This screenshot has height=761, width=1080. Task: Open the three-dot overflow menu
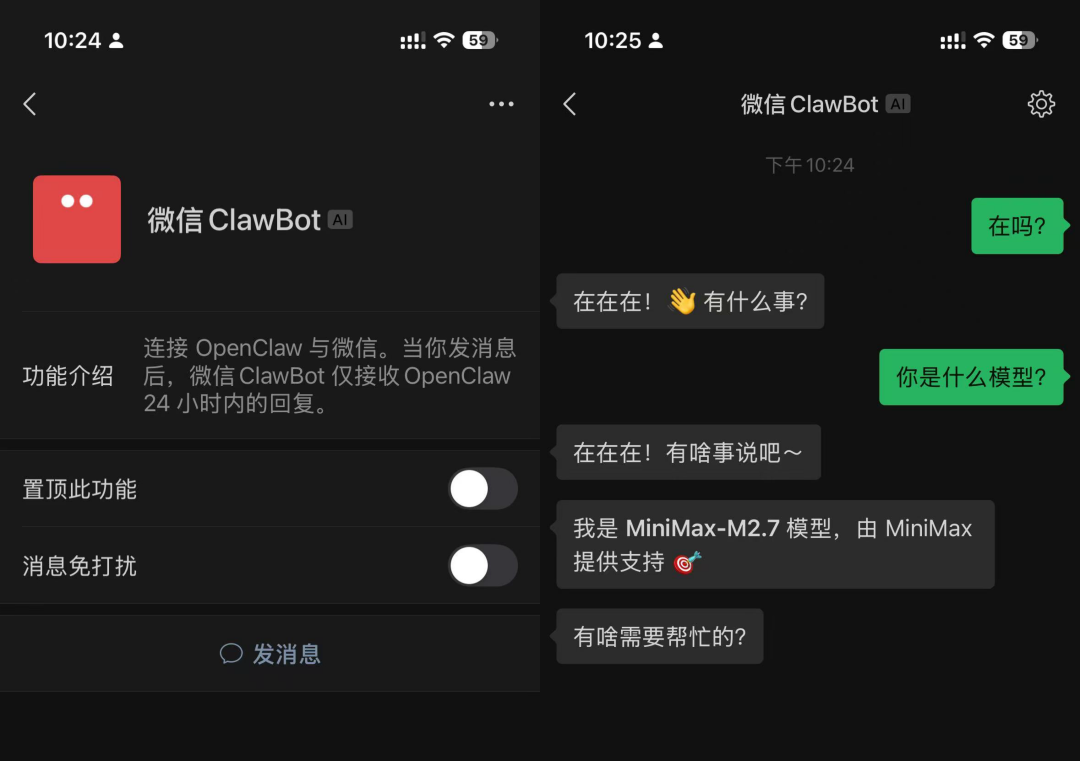(x=501, y=104)
